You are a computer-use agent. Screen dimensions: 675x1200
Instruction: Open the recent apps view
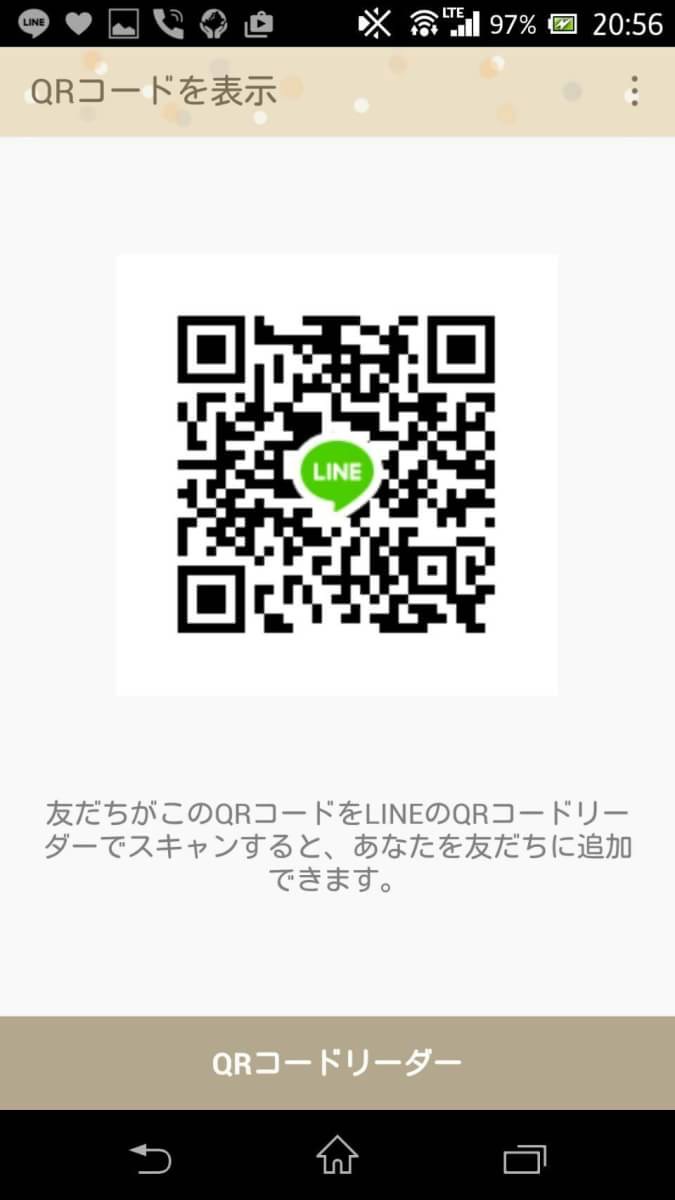pyautogui.click(x=524, y=1158)
